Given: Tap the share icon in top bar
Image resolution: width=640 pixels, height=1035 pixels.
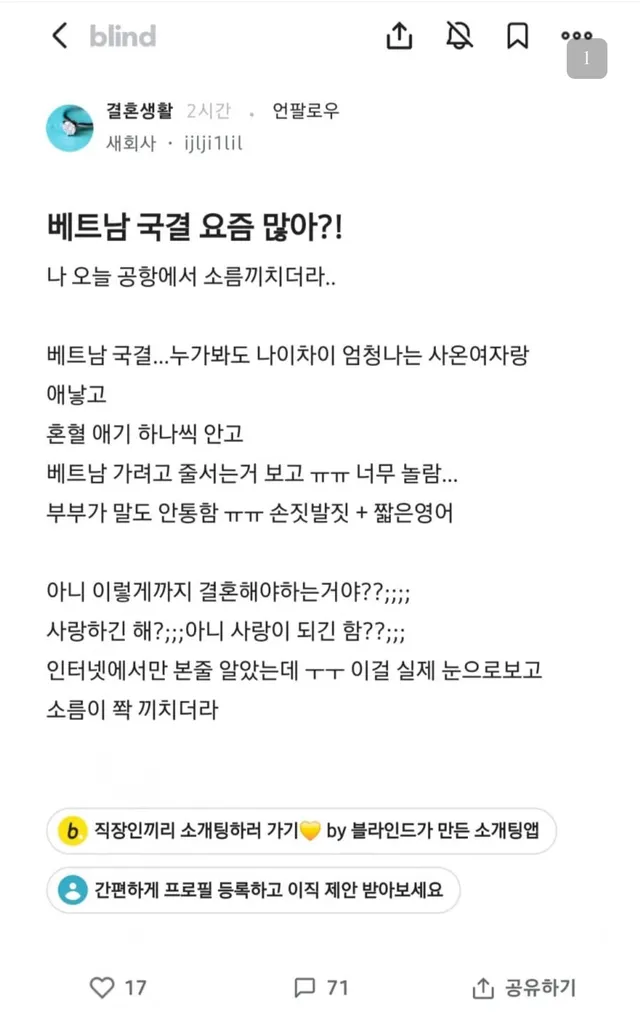Looking at the screenshot, I should pyautogui.click(x=399, y=36).
